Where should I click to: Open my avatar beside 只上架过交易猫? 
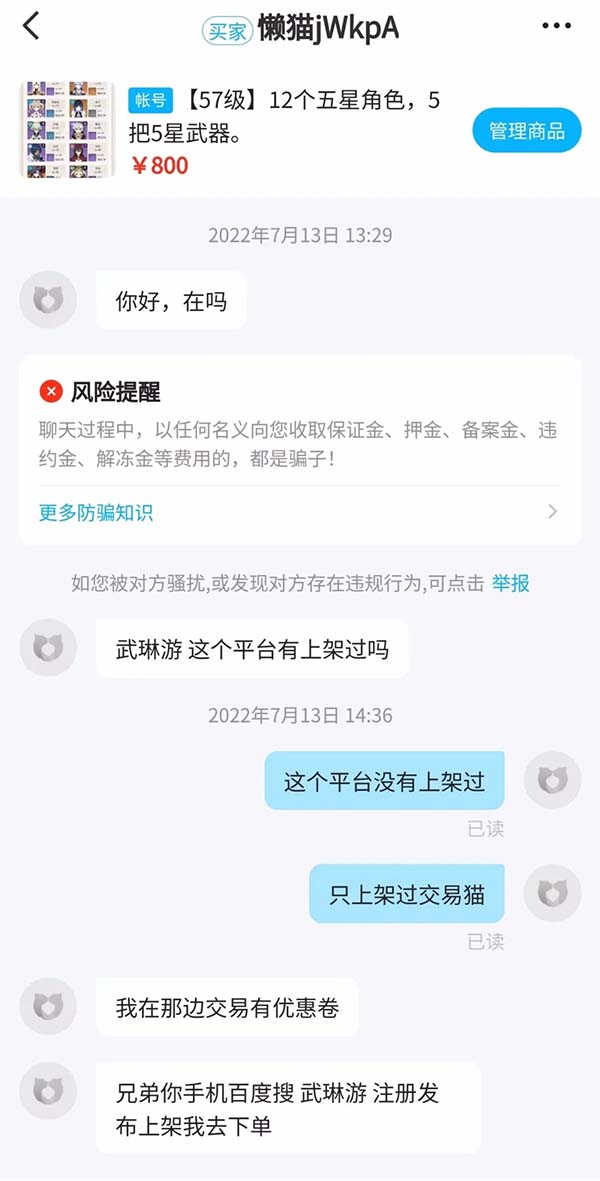click(552, 893)
